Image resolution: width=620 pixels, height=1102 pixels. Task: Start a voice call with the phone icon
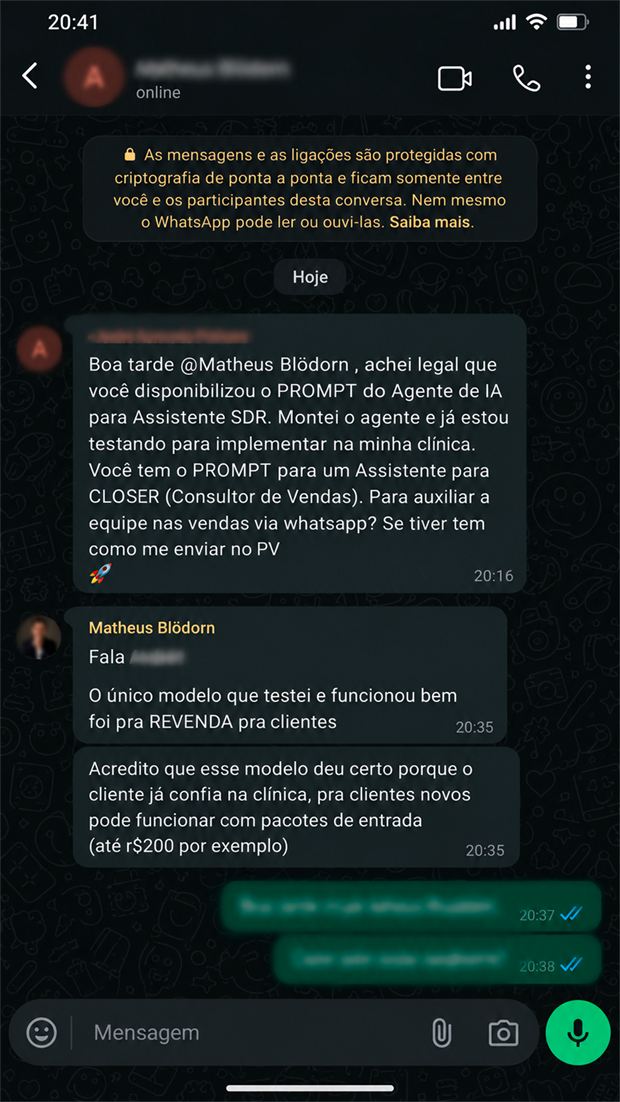tap(527, 78)
